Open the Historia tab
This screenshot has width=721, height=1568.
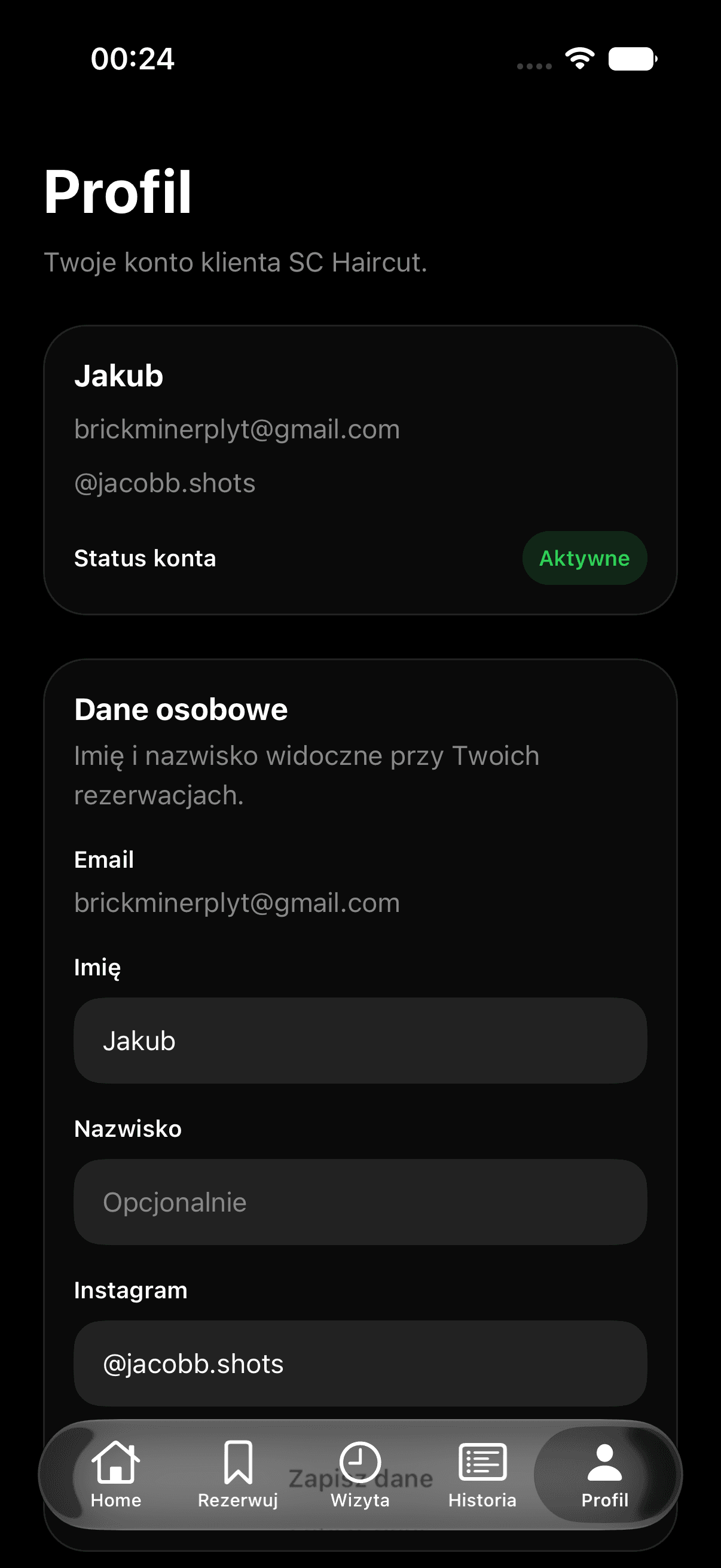482,1474
